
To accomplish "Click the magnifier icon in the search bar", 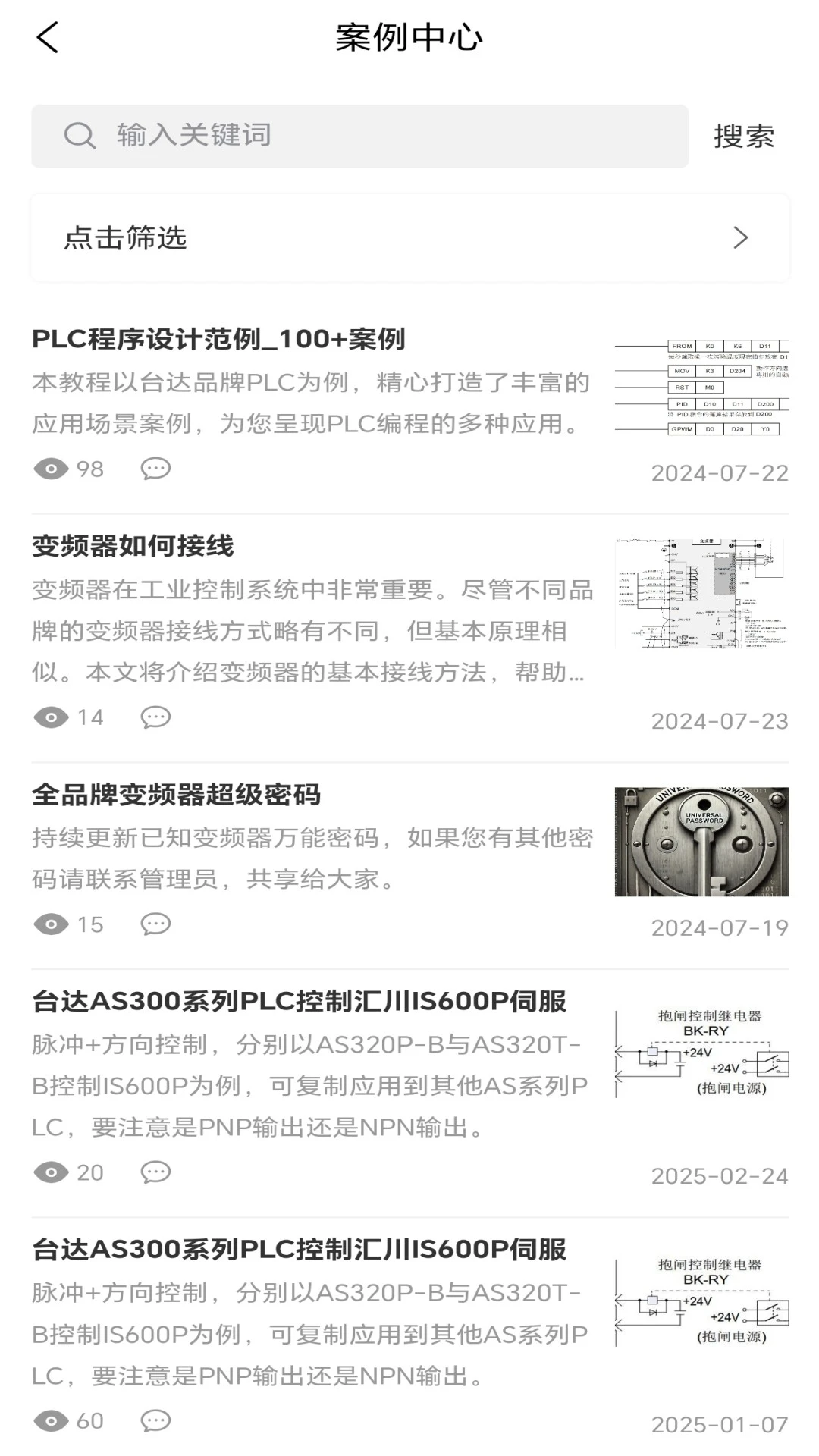I will 79,135.
